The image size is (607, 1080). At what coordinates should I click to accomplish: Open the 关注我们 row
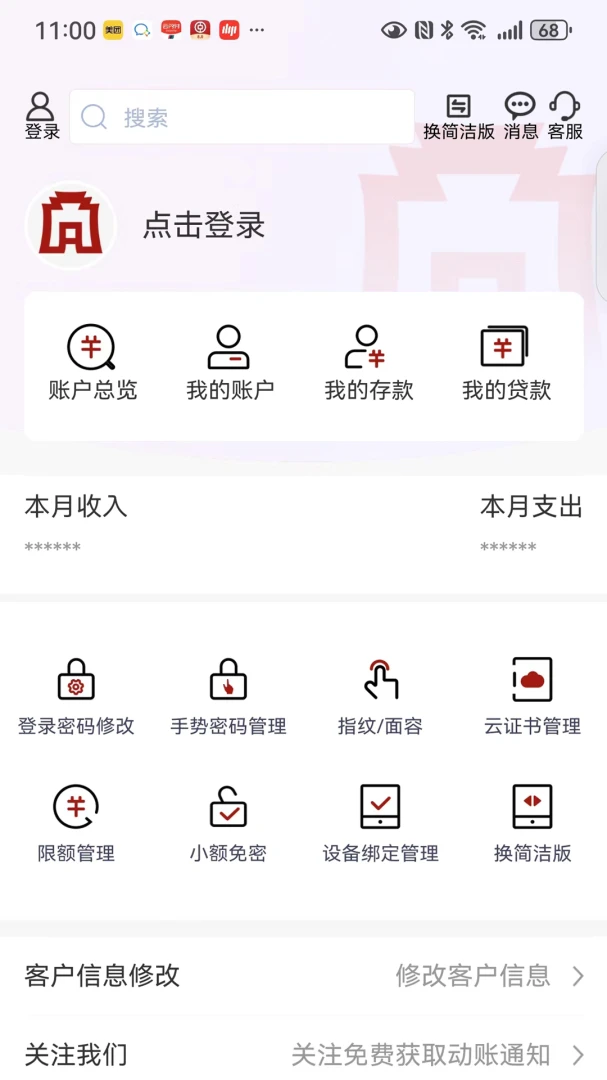pyautogui.click(x=303, y=1054)
